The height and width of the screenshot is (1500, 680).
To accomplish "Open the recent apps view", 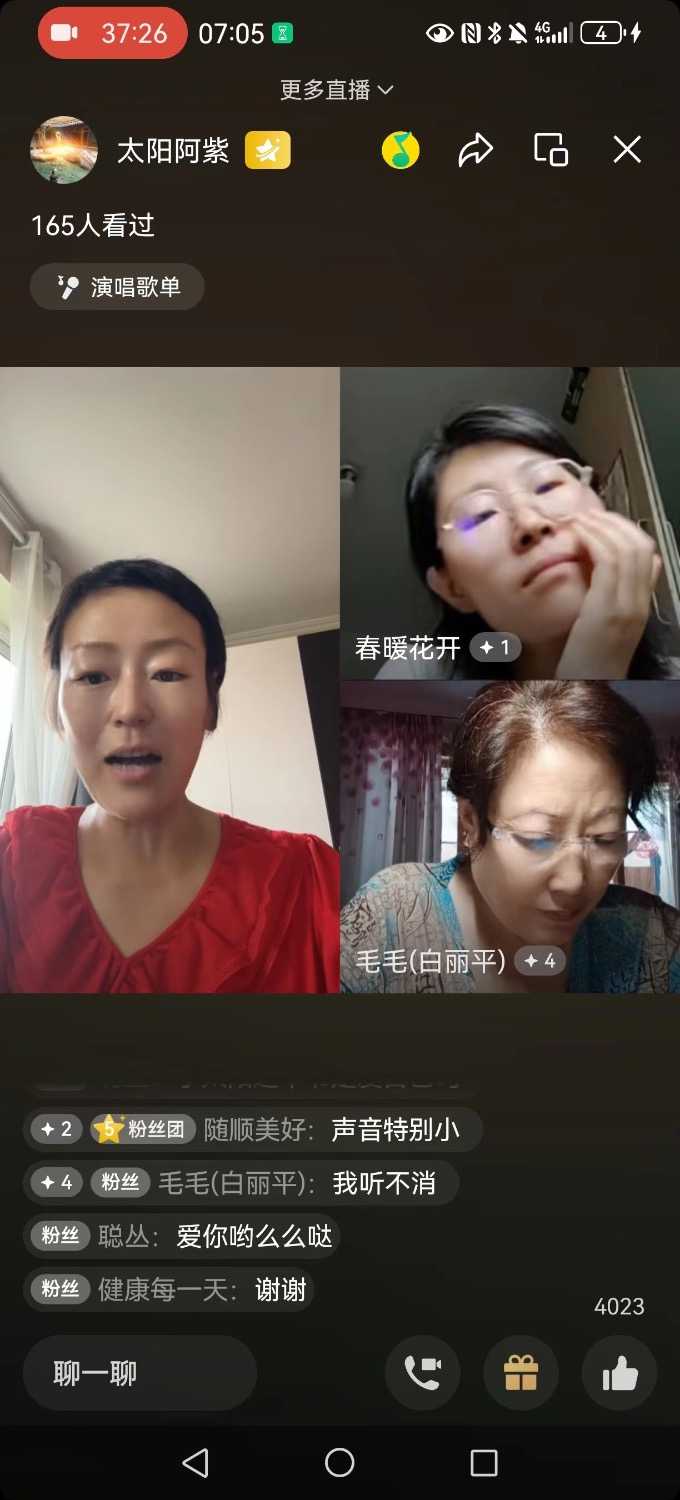I will 484,1463.
